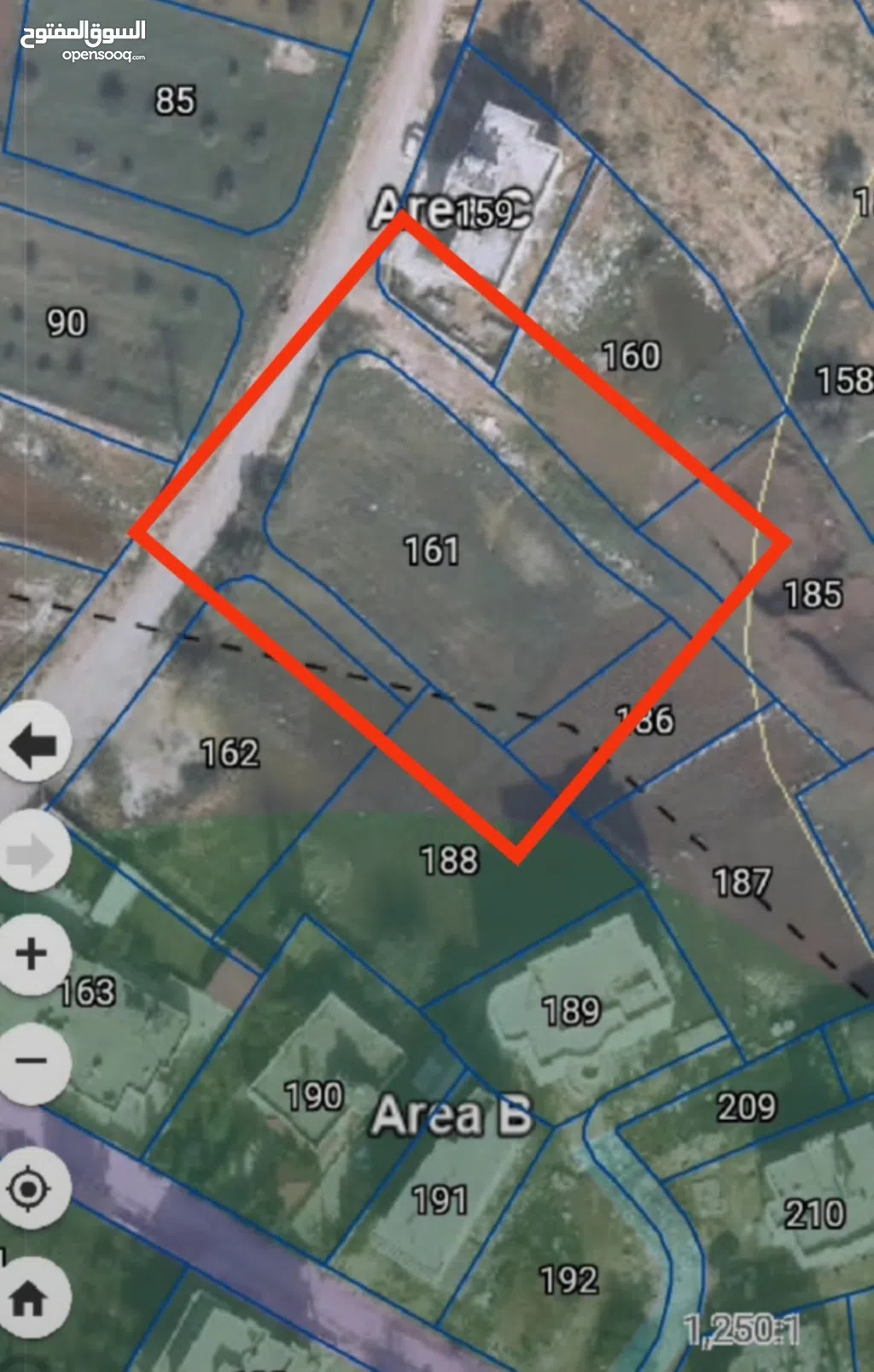Return to the home map view
Image resolution: width=874 pixels, height=1372 pixels.
coord(31,1299)
